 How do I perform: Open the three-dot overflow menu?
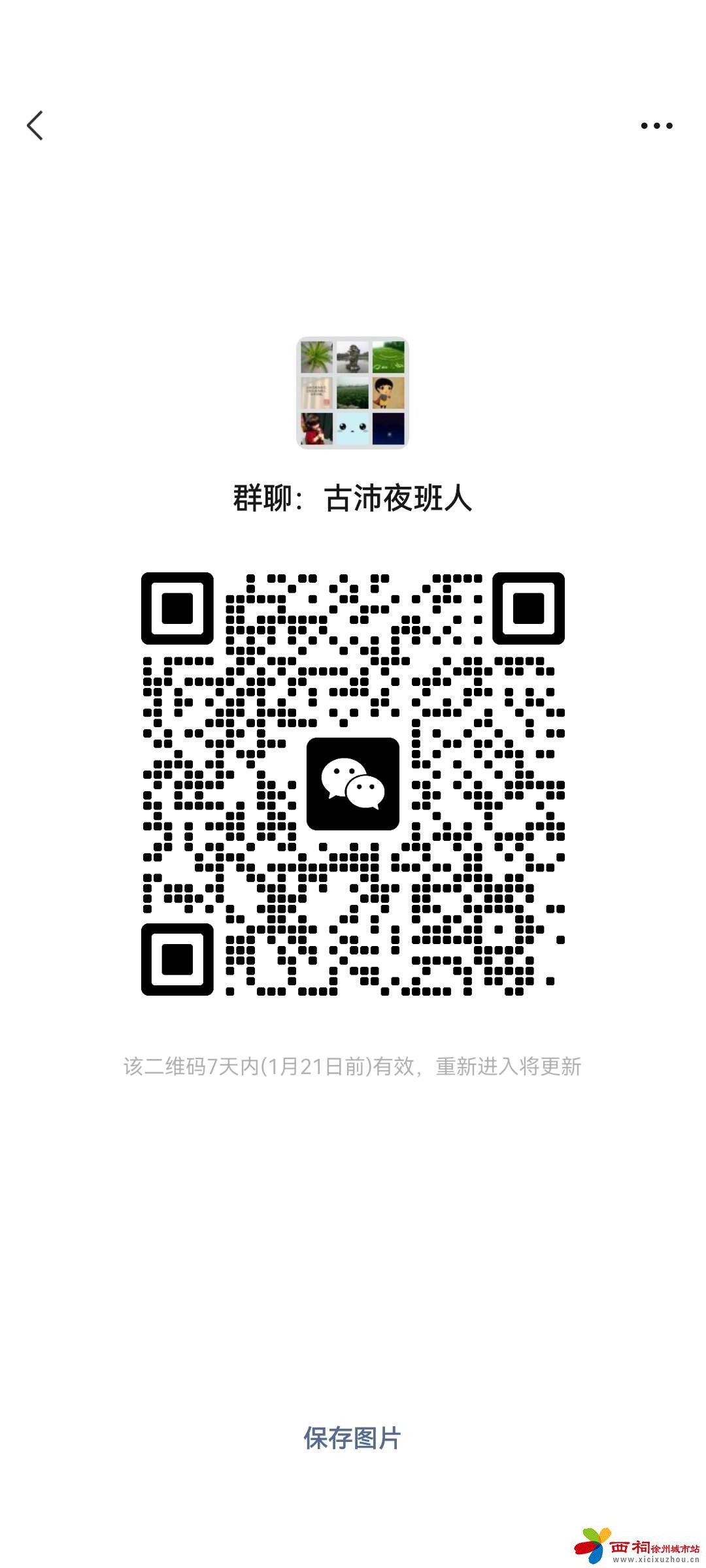click(656, 125)
